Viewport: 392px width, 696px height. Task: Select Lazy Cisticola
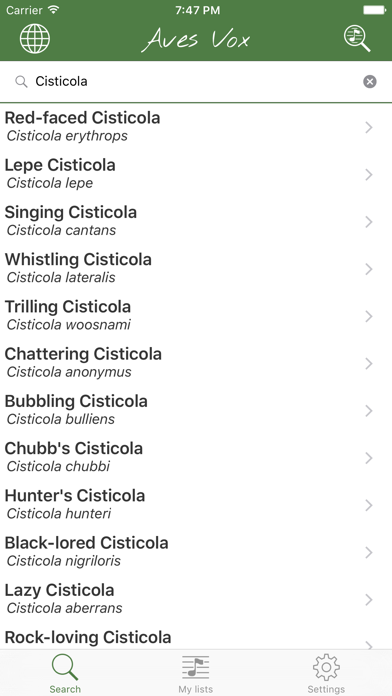pyautogui.click(x=196, y=599)
